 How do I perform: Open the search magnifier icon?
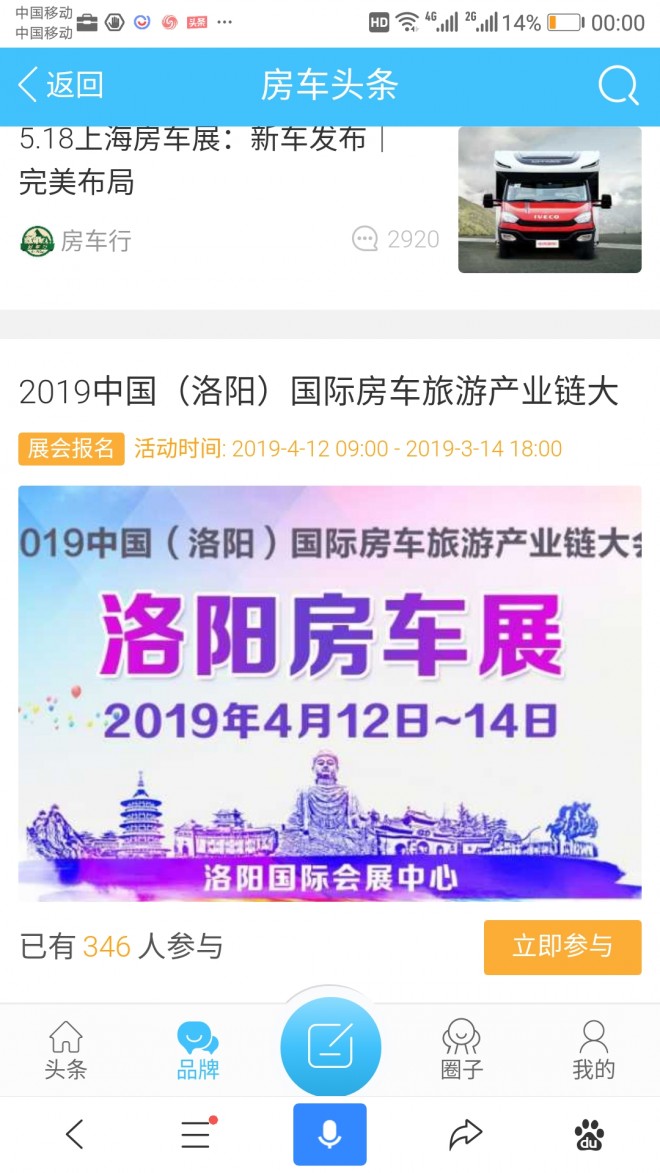[x=617, y=86]
